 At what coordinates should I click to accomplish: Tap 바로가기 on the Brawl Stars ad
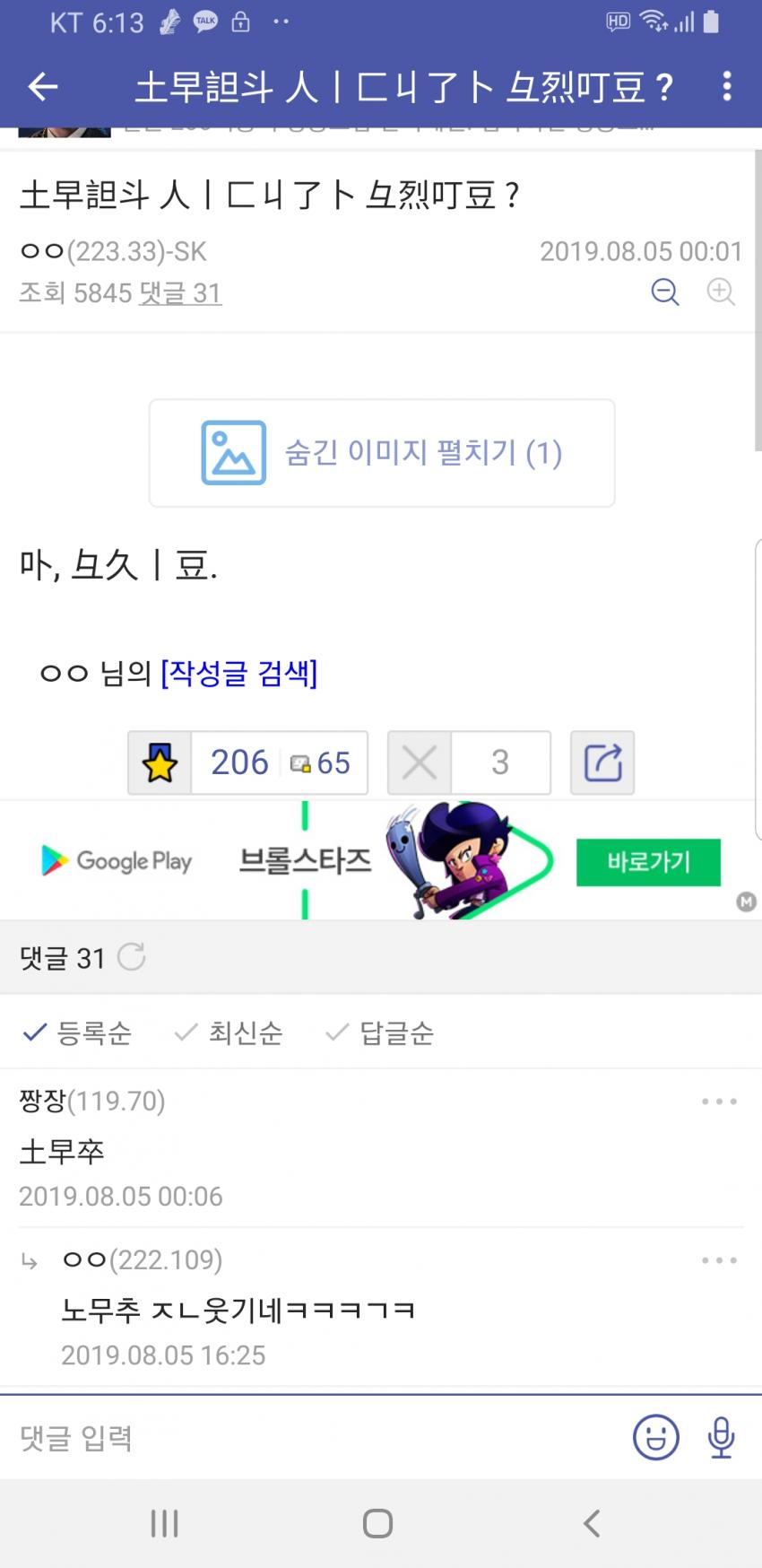(x=647, y=862)
